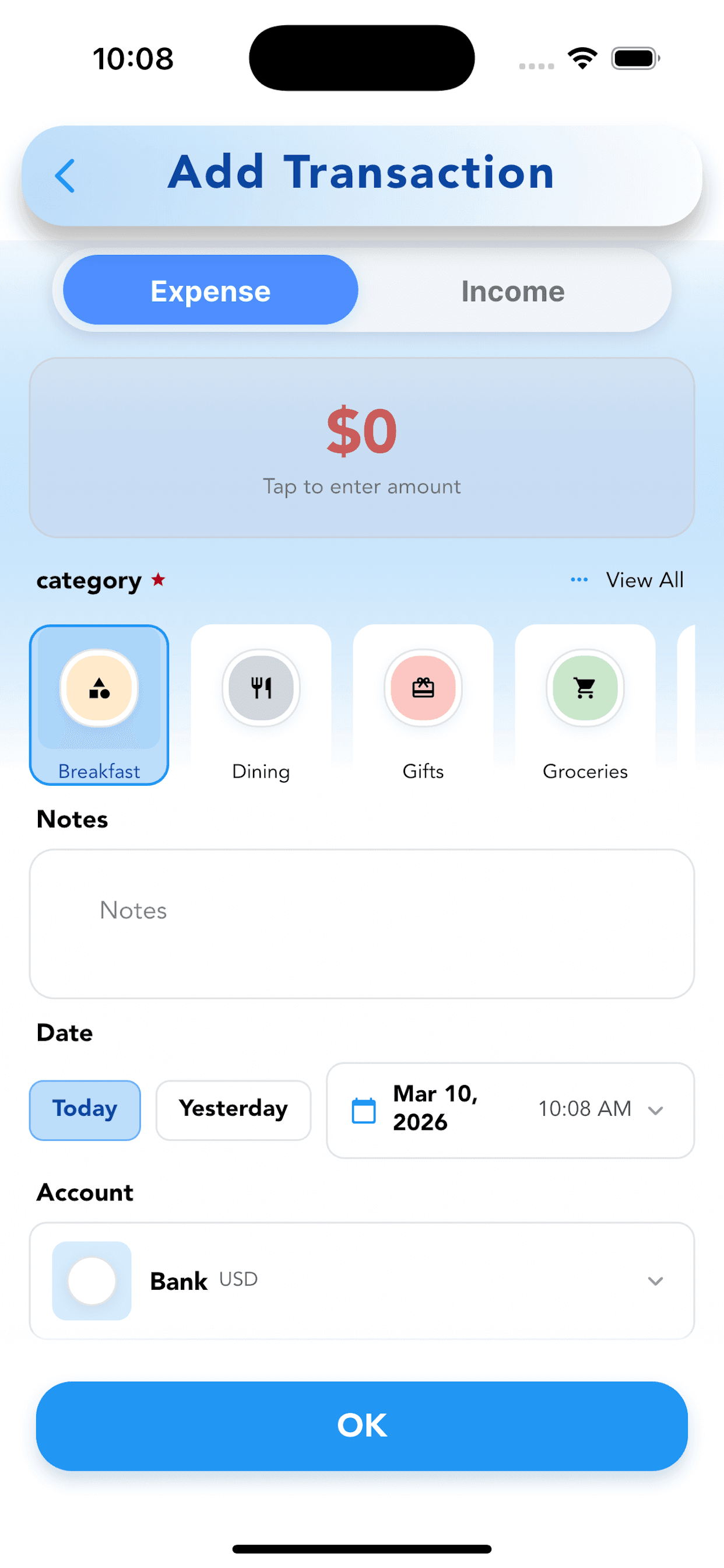Choose the Gifts present icon
Viewport: 724px width, 1568px height.
pyautogui.click(x=423, y=688)
